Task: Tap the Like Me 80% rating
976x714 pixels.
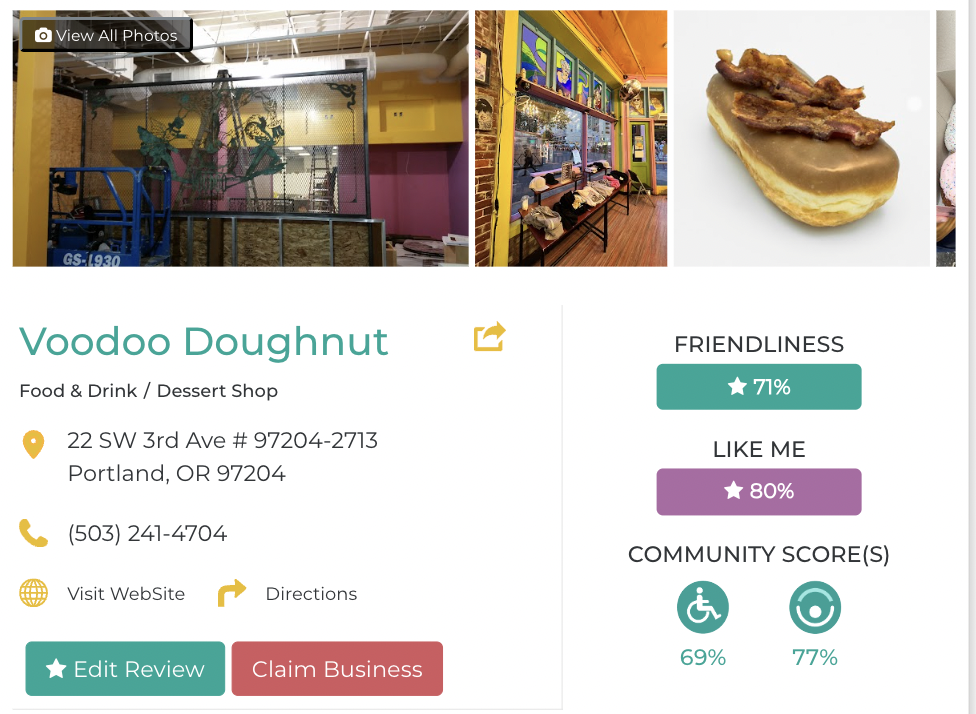Action: click(758, 491)
